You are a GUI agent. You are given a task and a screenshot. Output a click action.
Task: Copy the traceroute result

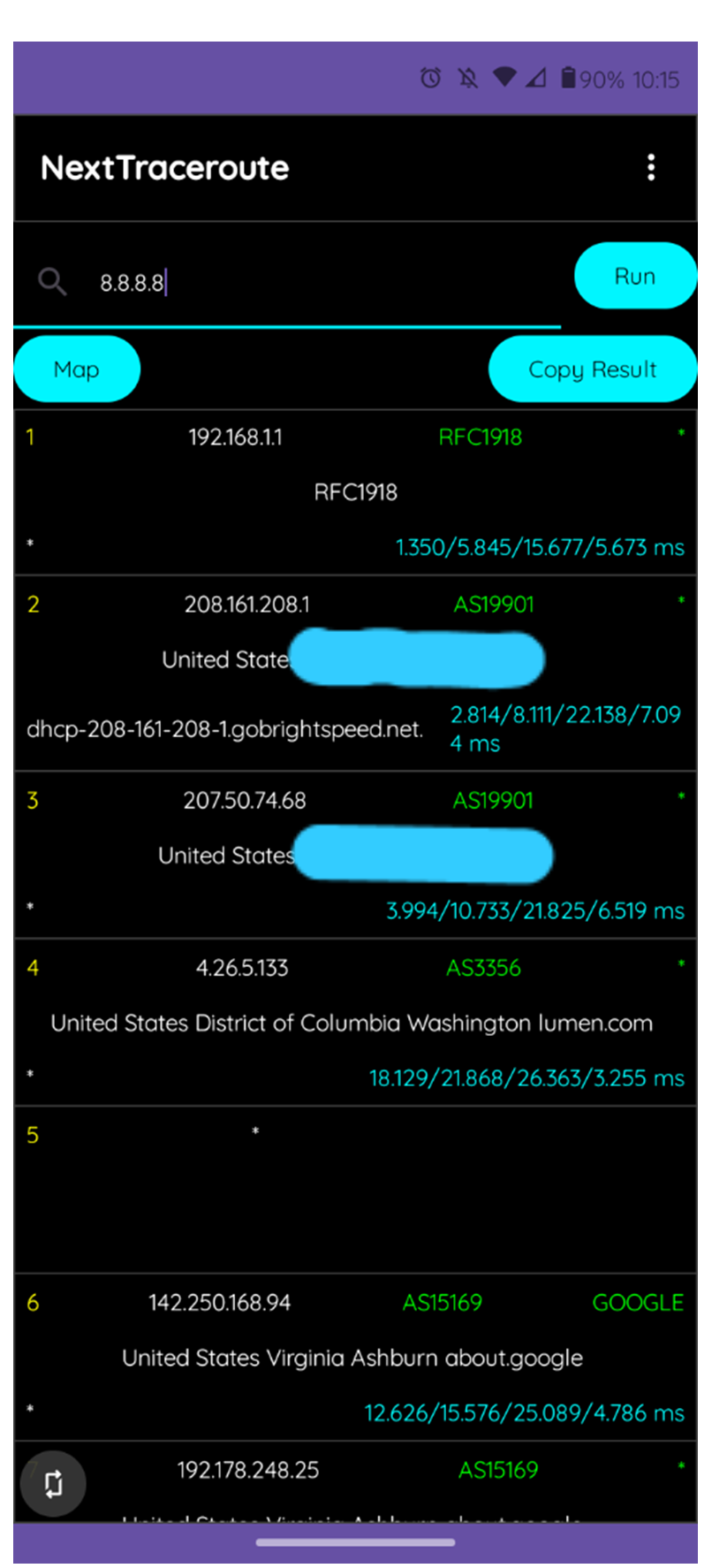point(593,369)
